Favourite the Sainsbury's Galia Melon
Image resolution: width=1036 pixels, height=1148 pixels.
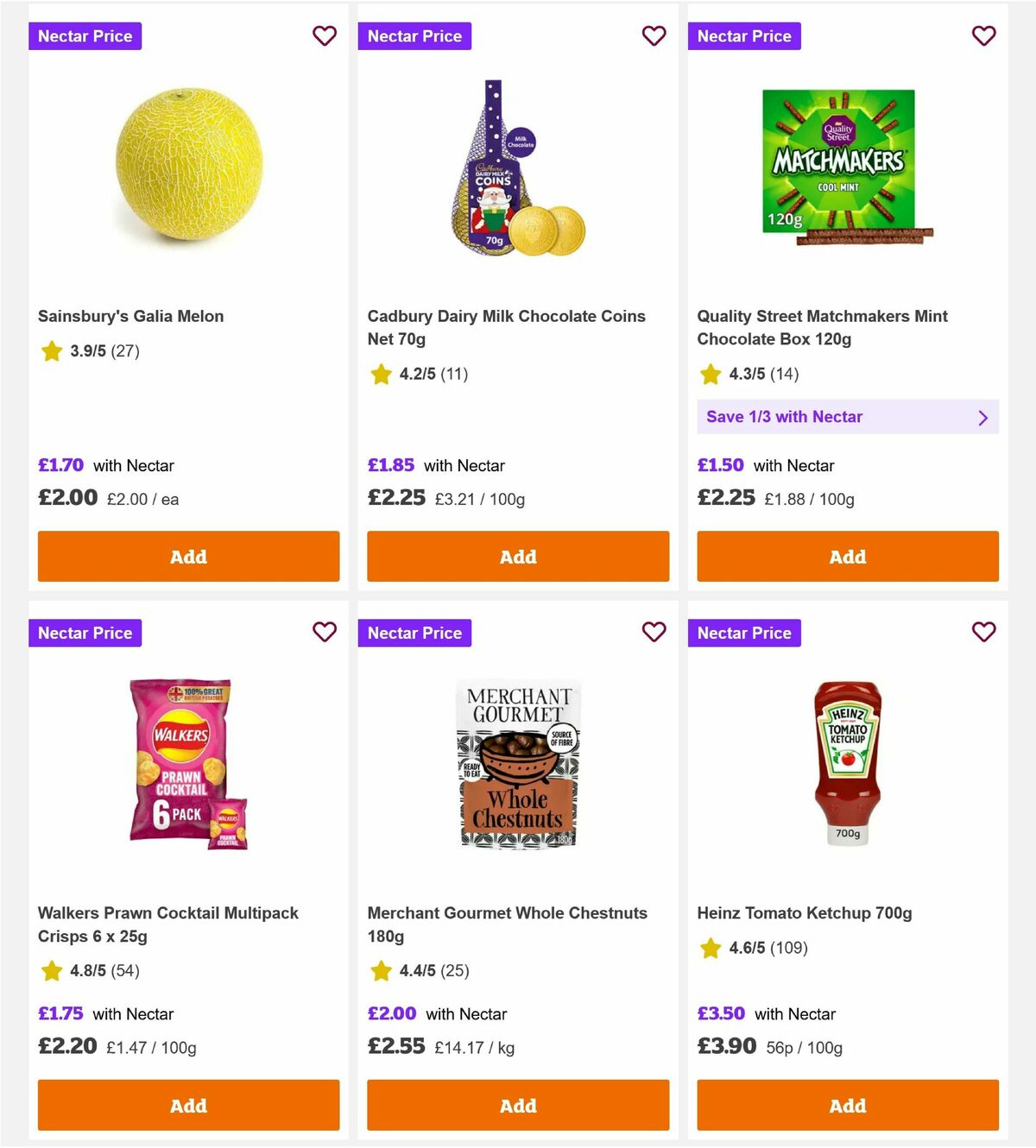click(x=324, y=36)
